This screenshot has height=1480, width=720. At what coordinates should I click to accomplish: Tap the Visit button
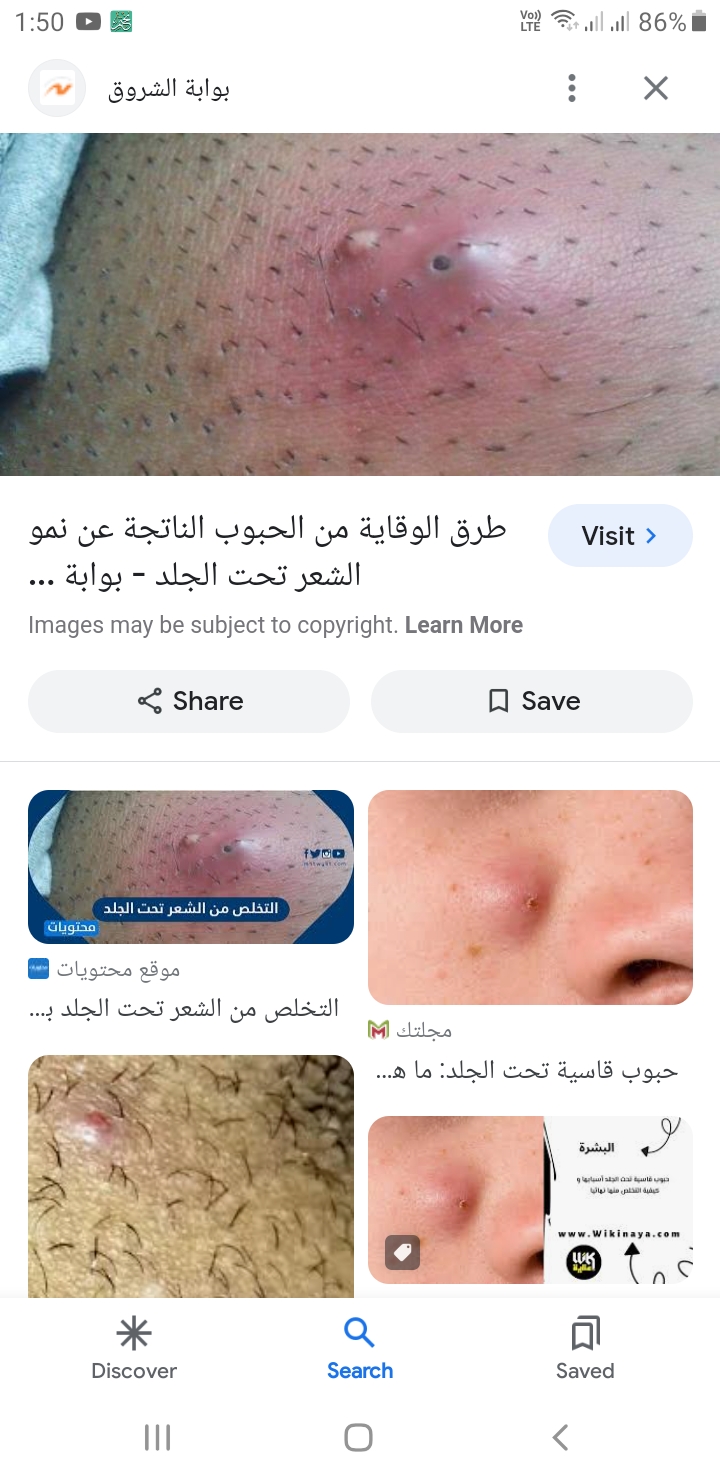click(x=620, y=536)
